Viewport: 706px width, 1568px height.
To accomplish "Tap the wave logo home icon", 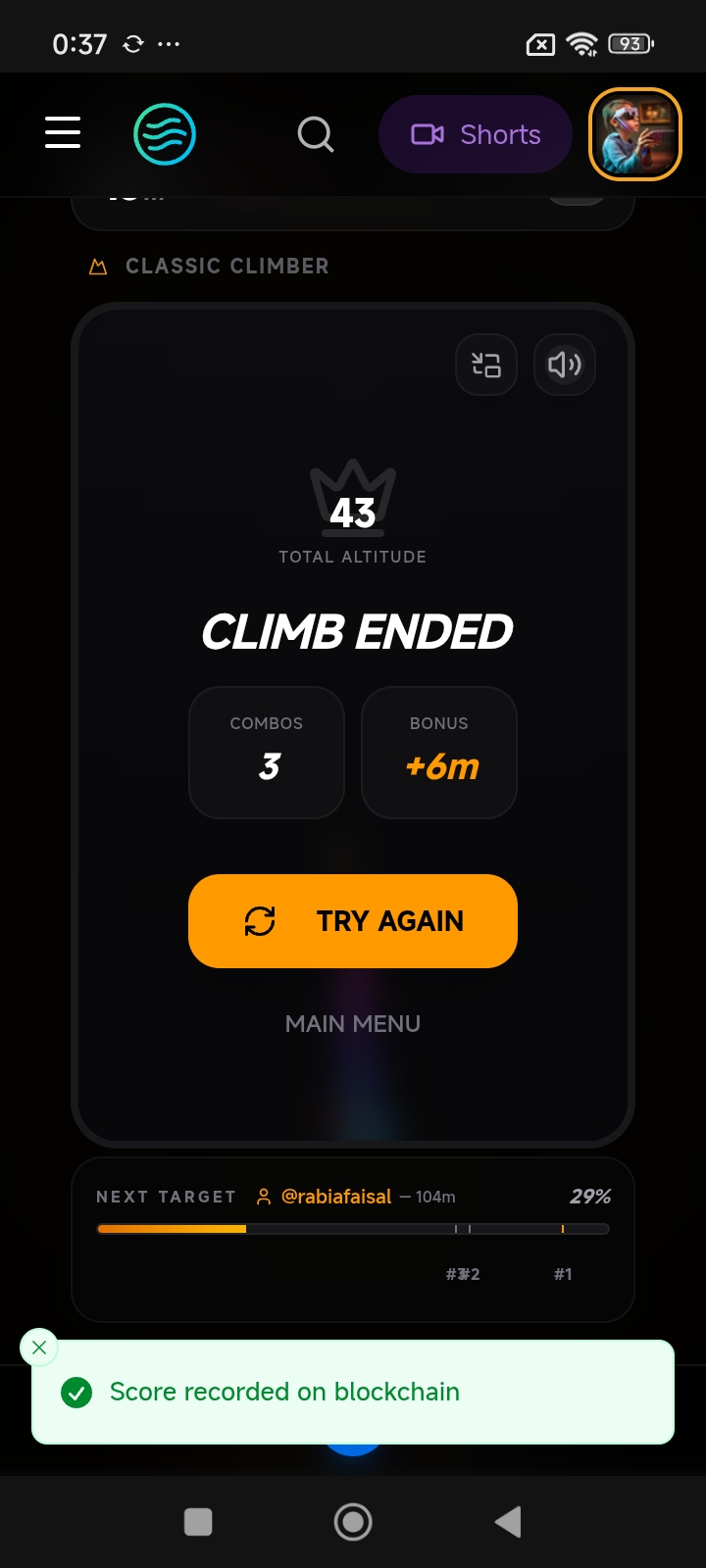I will [165, 134].
